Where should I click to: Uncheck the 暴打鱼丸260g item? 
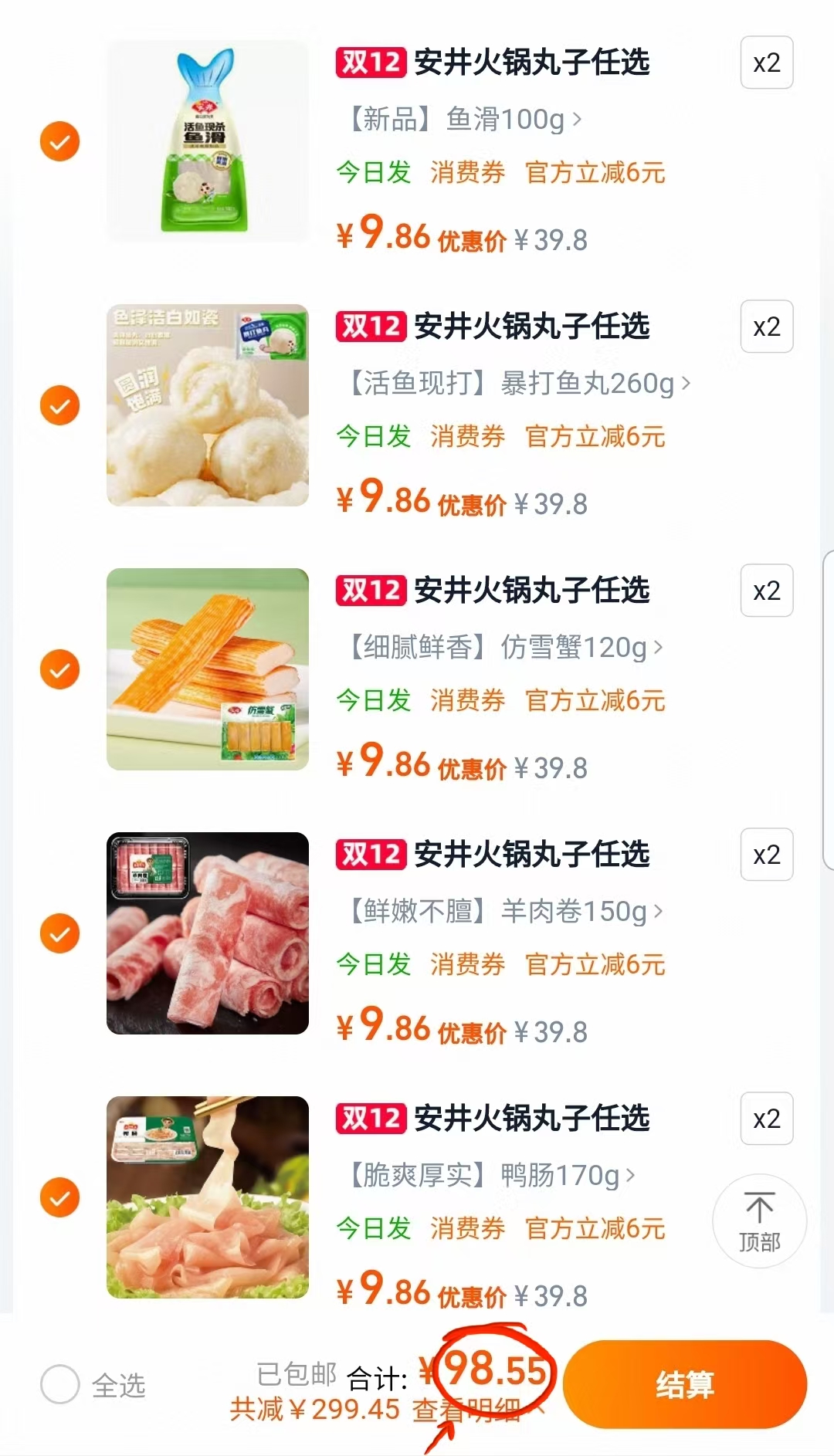[x=59, y=404]
